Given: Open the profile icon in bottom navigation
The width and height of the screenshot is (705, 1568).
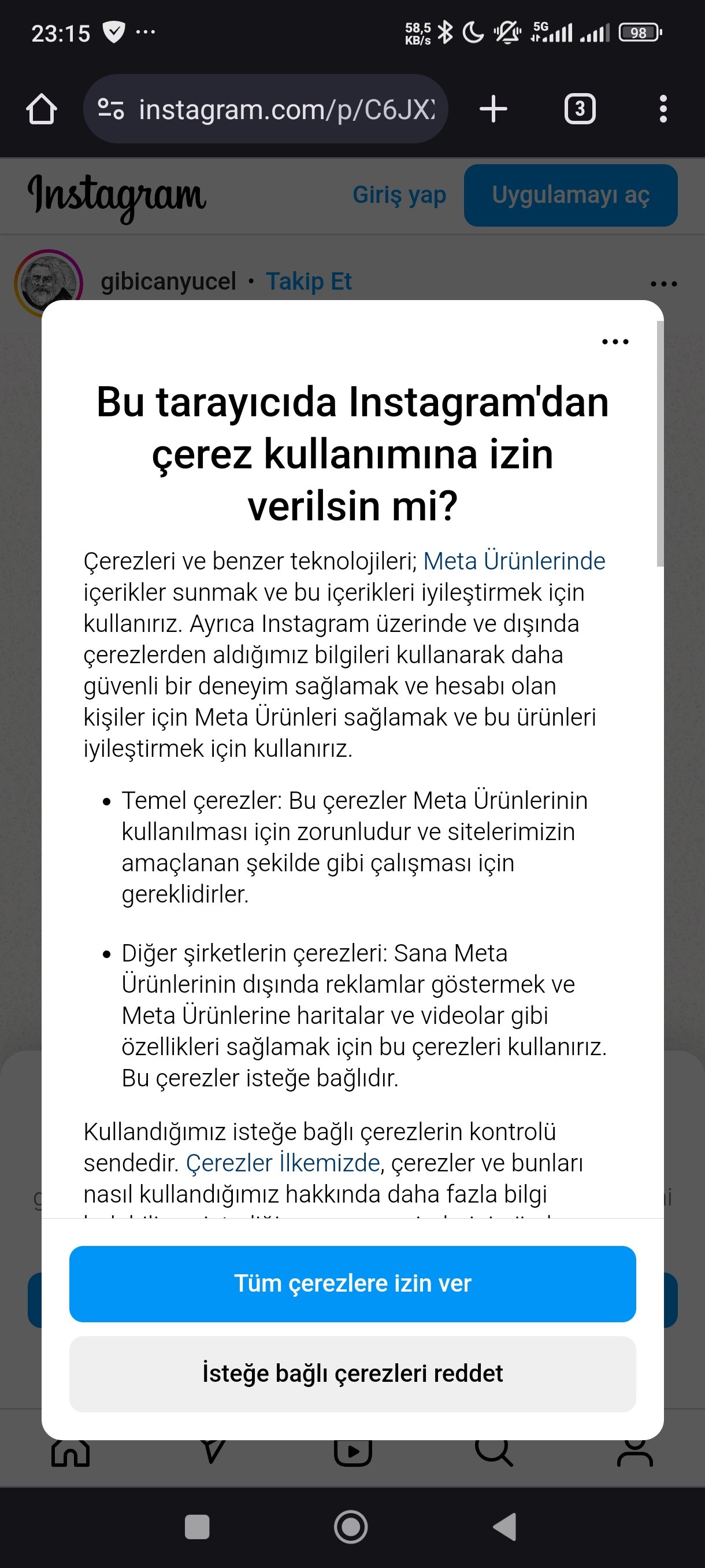Looking at the screenshot, I should click(x=634, y=1452).
